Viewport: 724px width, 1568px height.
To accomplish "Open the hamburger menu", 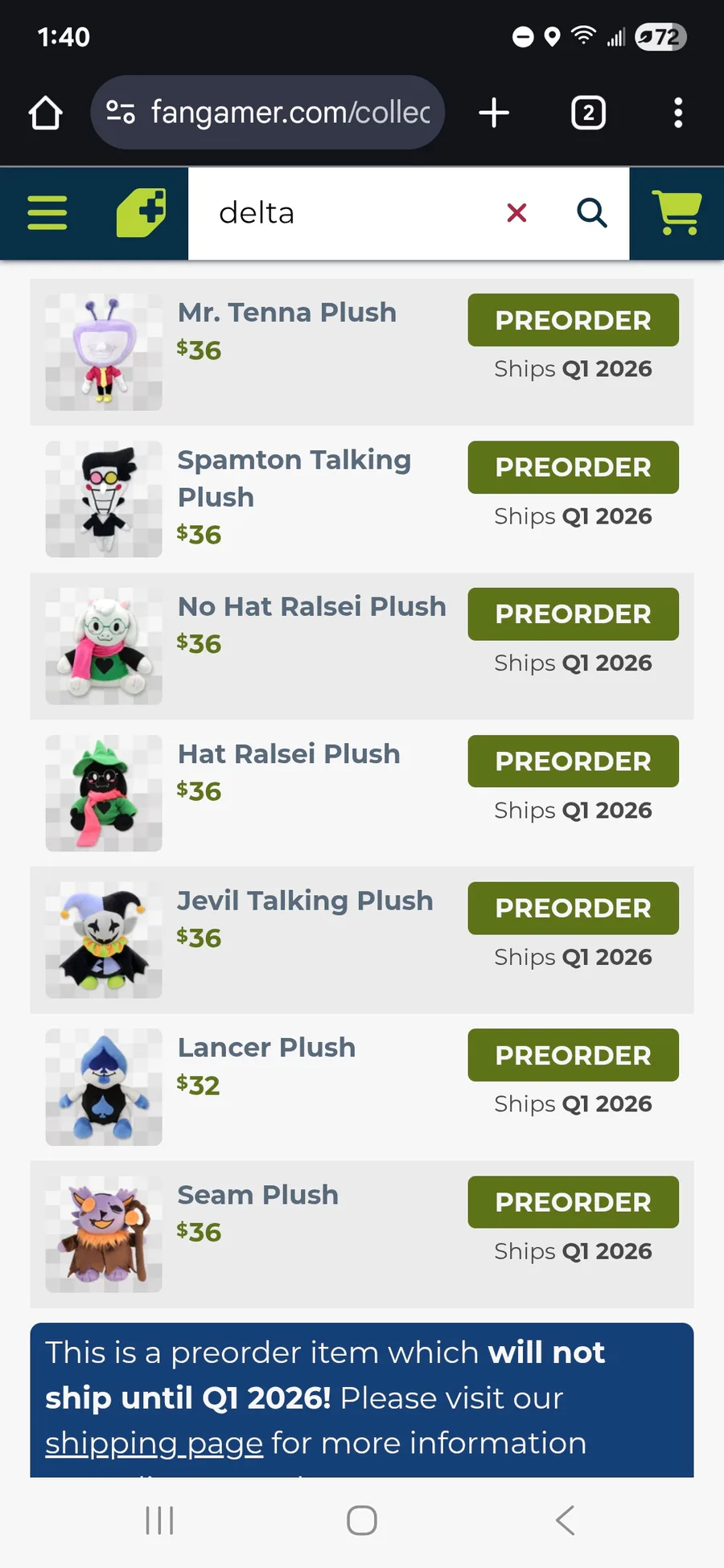I will pos(47,213).
